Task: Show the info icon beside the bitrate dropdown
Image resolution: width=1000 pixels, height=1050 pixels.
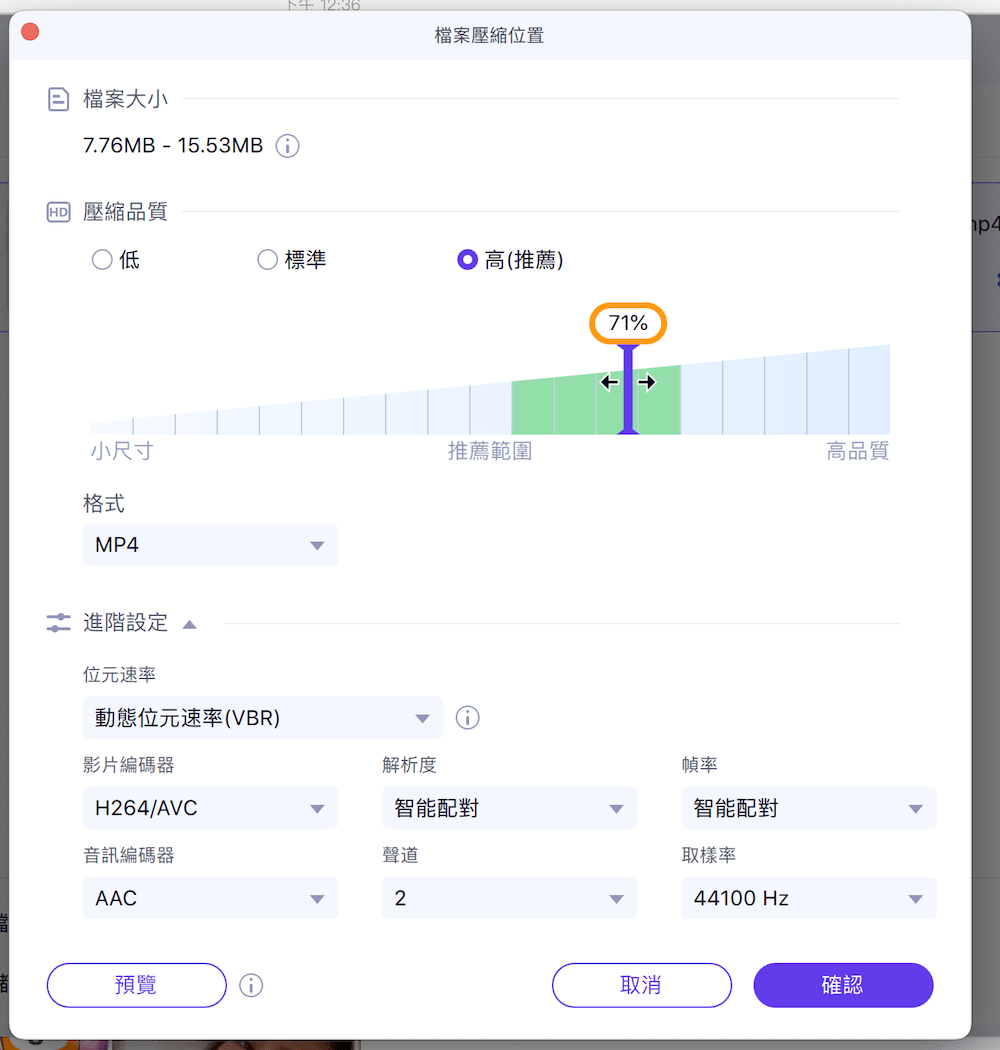Action: pos(467,718)
